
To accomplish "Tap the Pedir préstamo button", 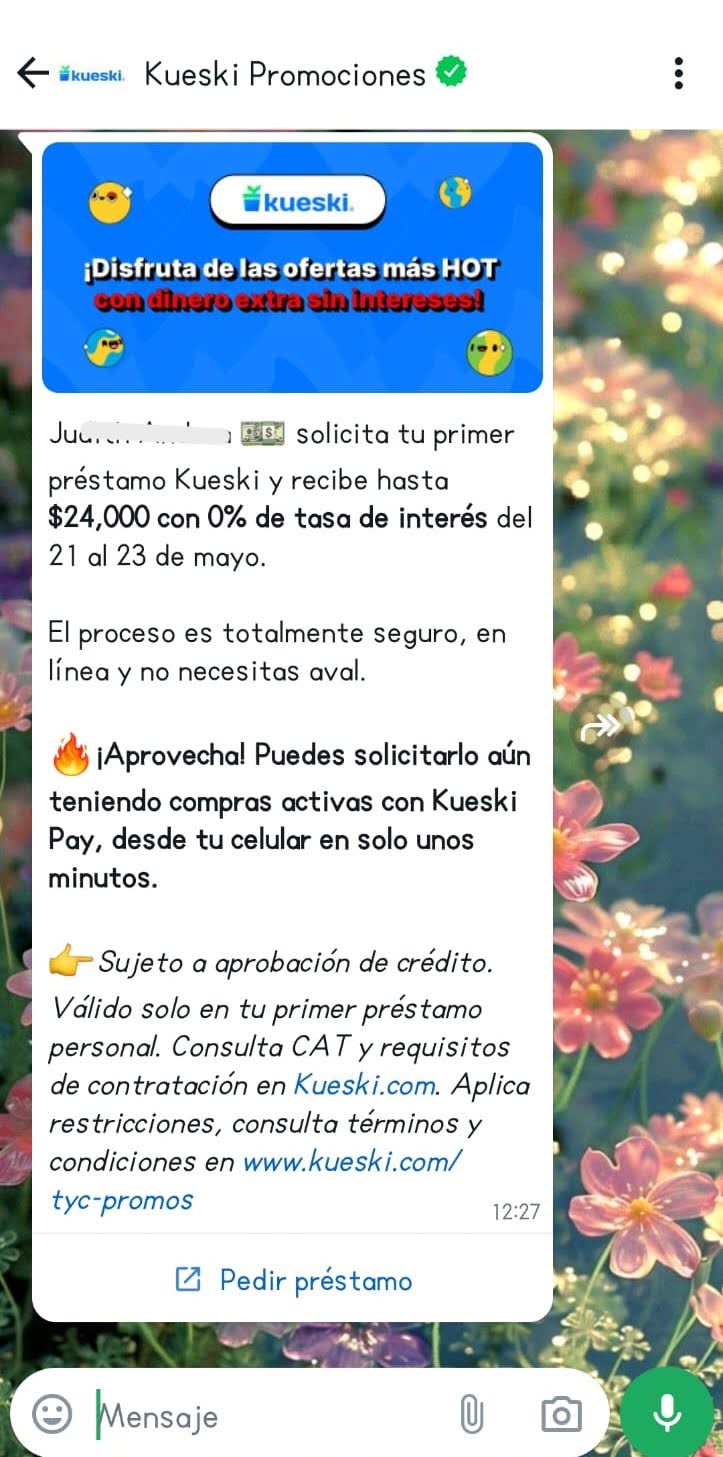I will (x=293, y=1280).
